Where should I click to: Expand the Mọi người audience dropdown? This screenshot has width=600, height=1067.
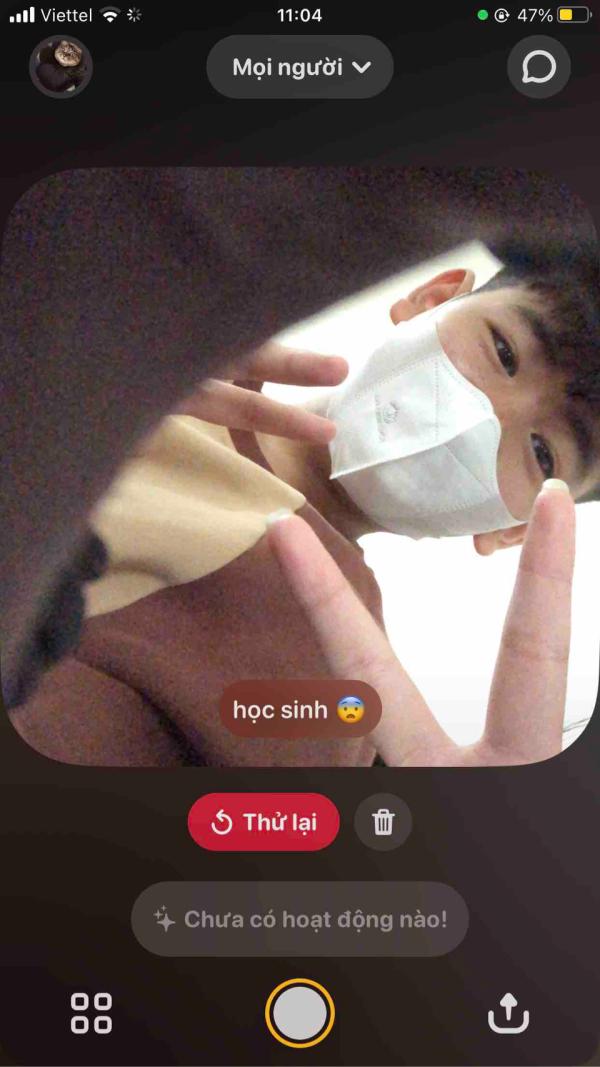(300, 67)
